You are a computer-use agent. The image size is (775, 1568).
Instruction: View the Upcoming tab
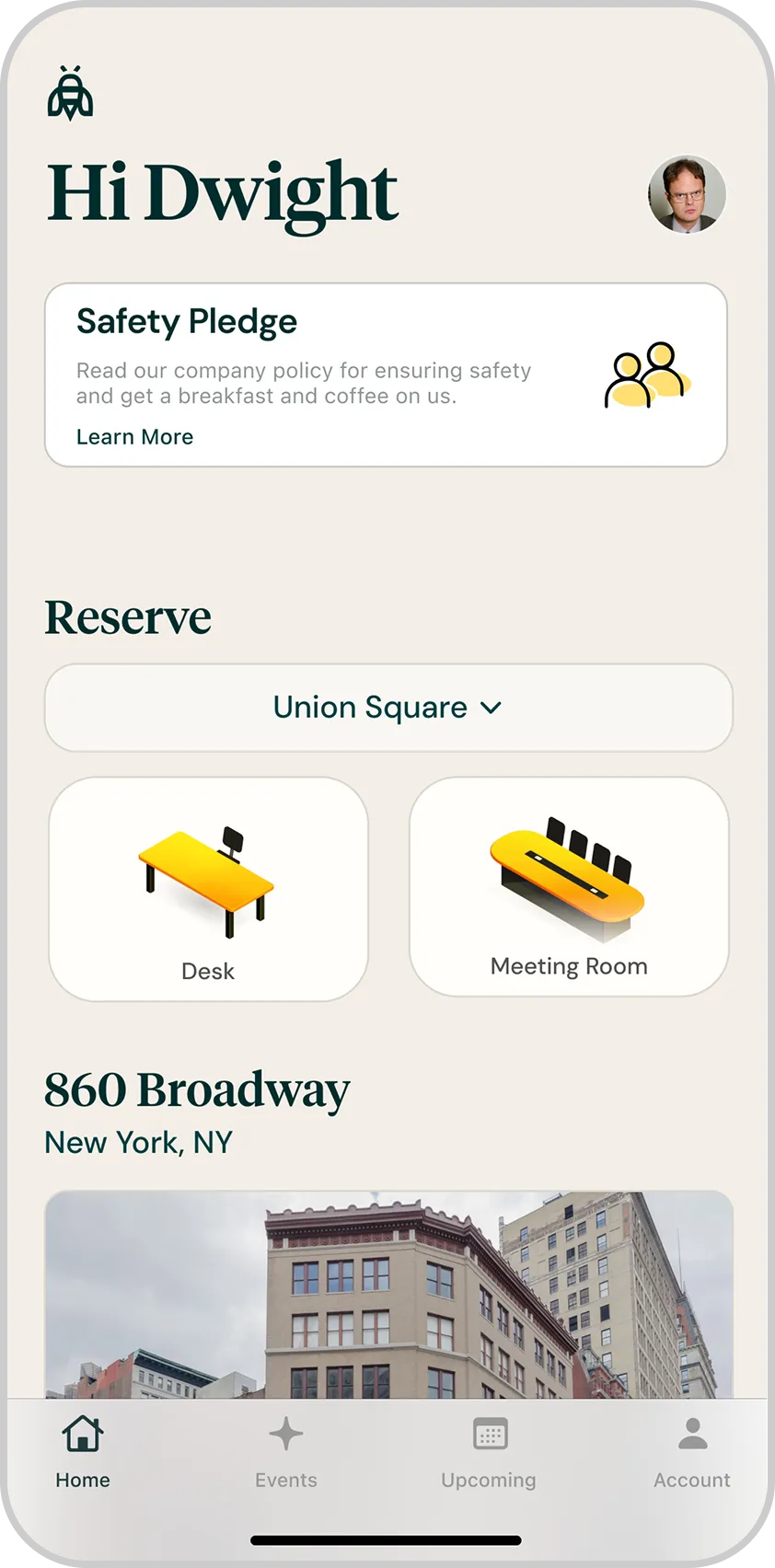(x=489, y=1452)
